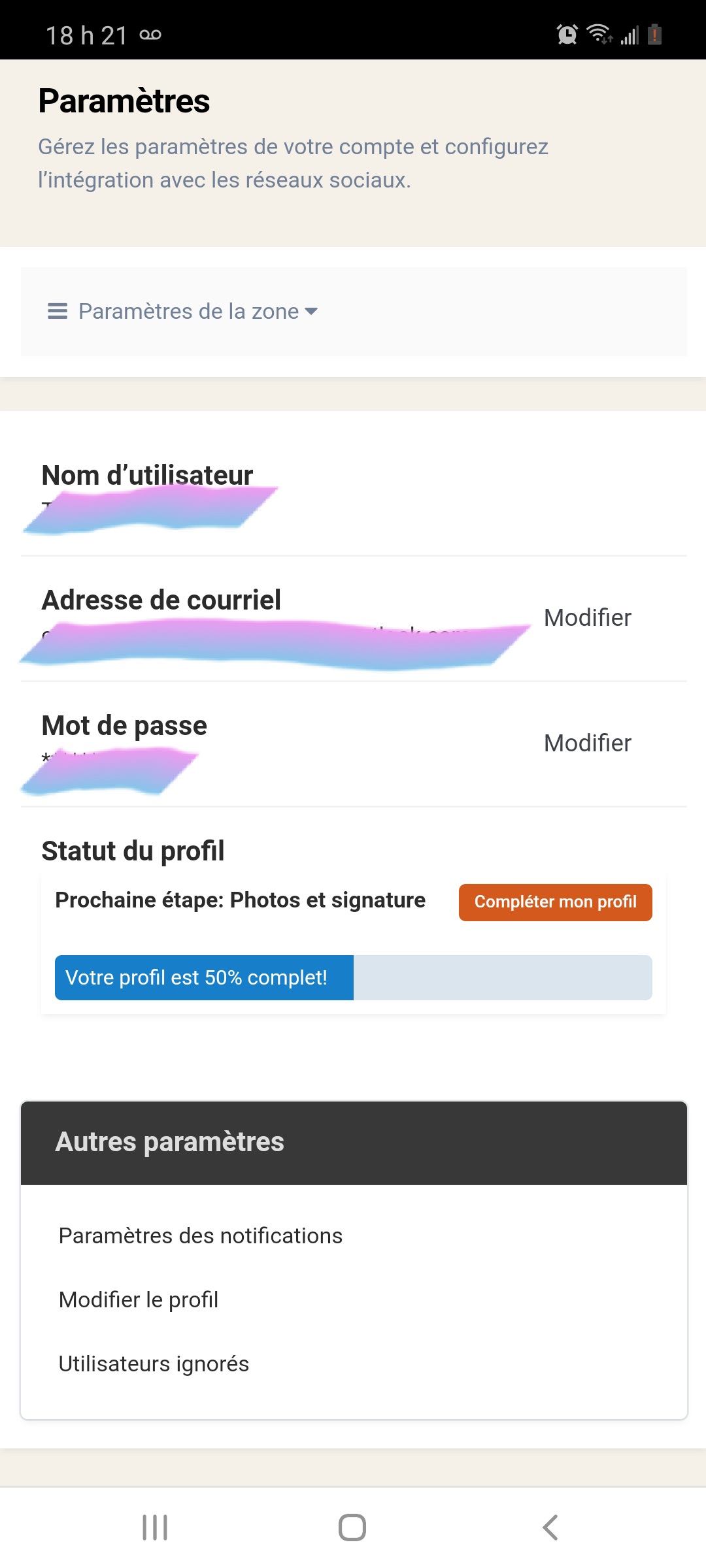This screenshot has width=706, height=1568.
Task: Go back with the system back button
Action: pyautogui.click(x=550, y=1527)
